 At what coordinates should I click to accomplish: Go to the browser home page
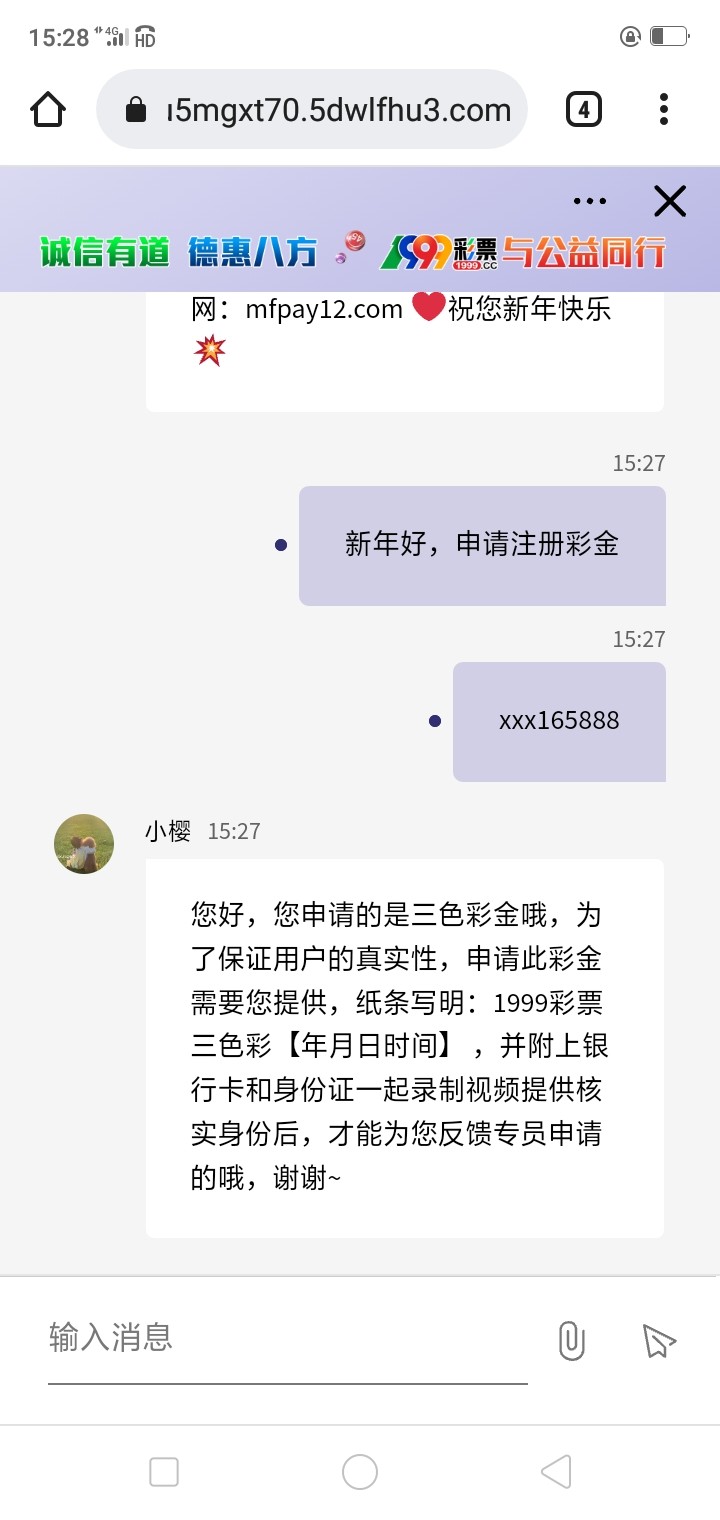pyautogui.click(x=48, y=109)
